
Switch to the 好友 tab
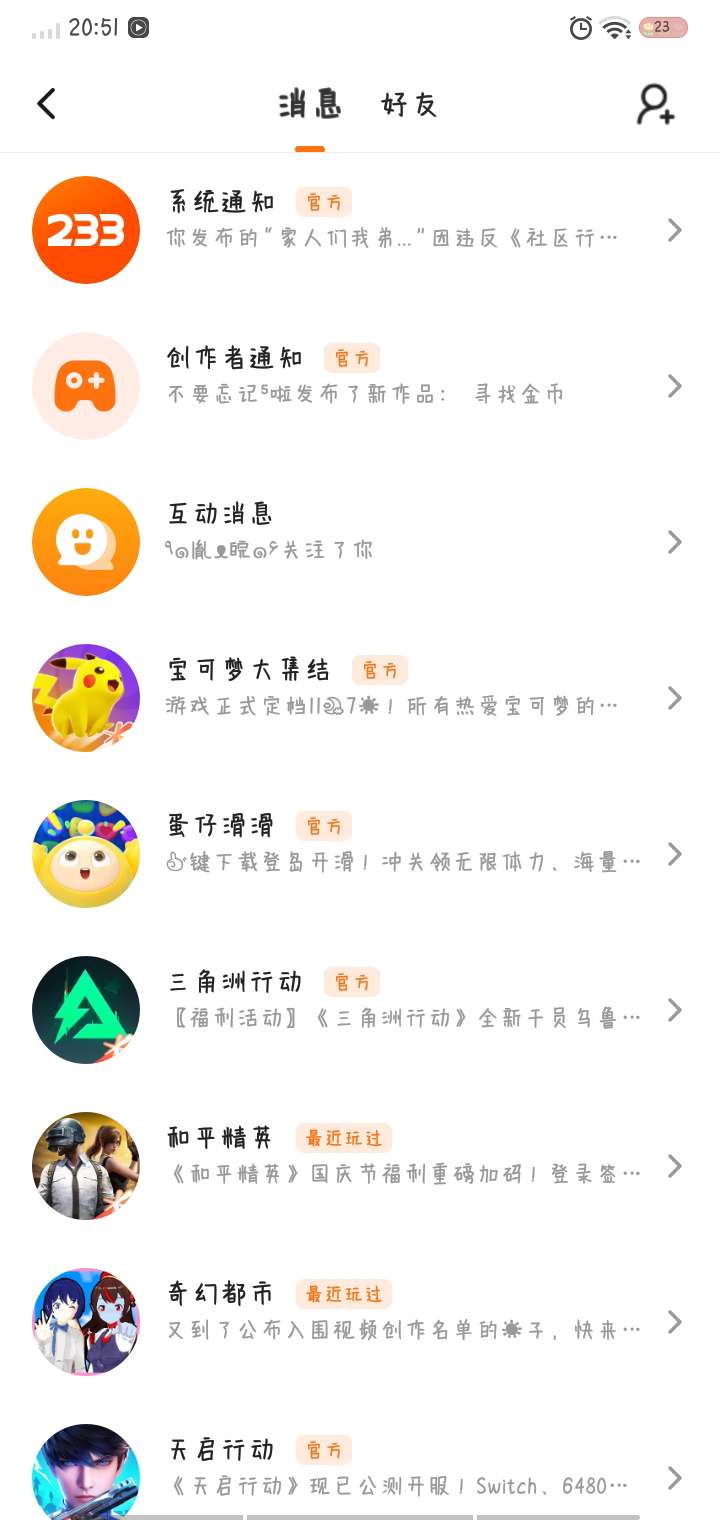point(409,104)
